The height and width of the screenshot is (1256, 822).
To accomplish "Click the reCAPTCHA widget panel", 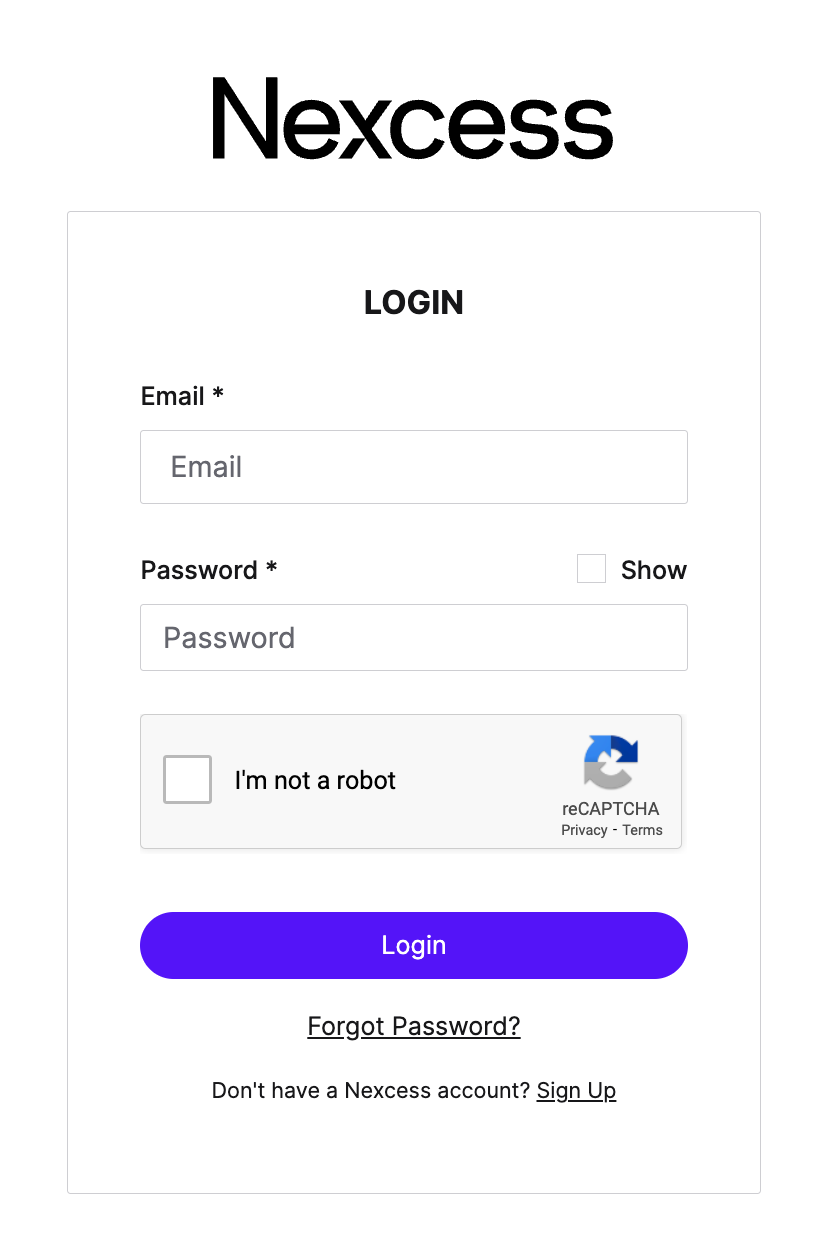I will click(x=411, y=781).
